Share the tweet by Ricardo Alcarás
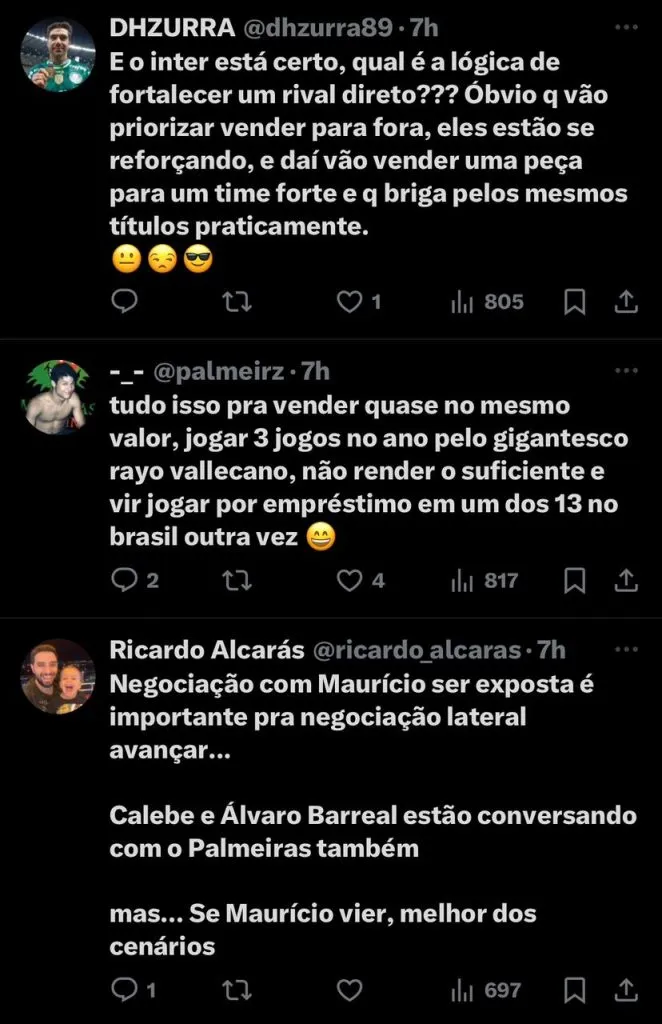Screen dimensions: 662x1024 coord(625,989)
